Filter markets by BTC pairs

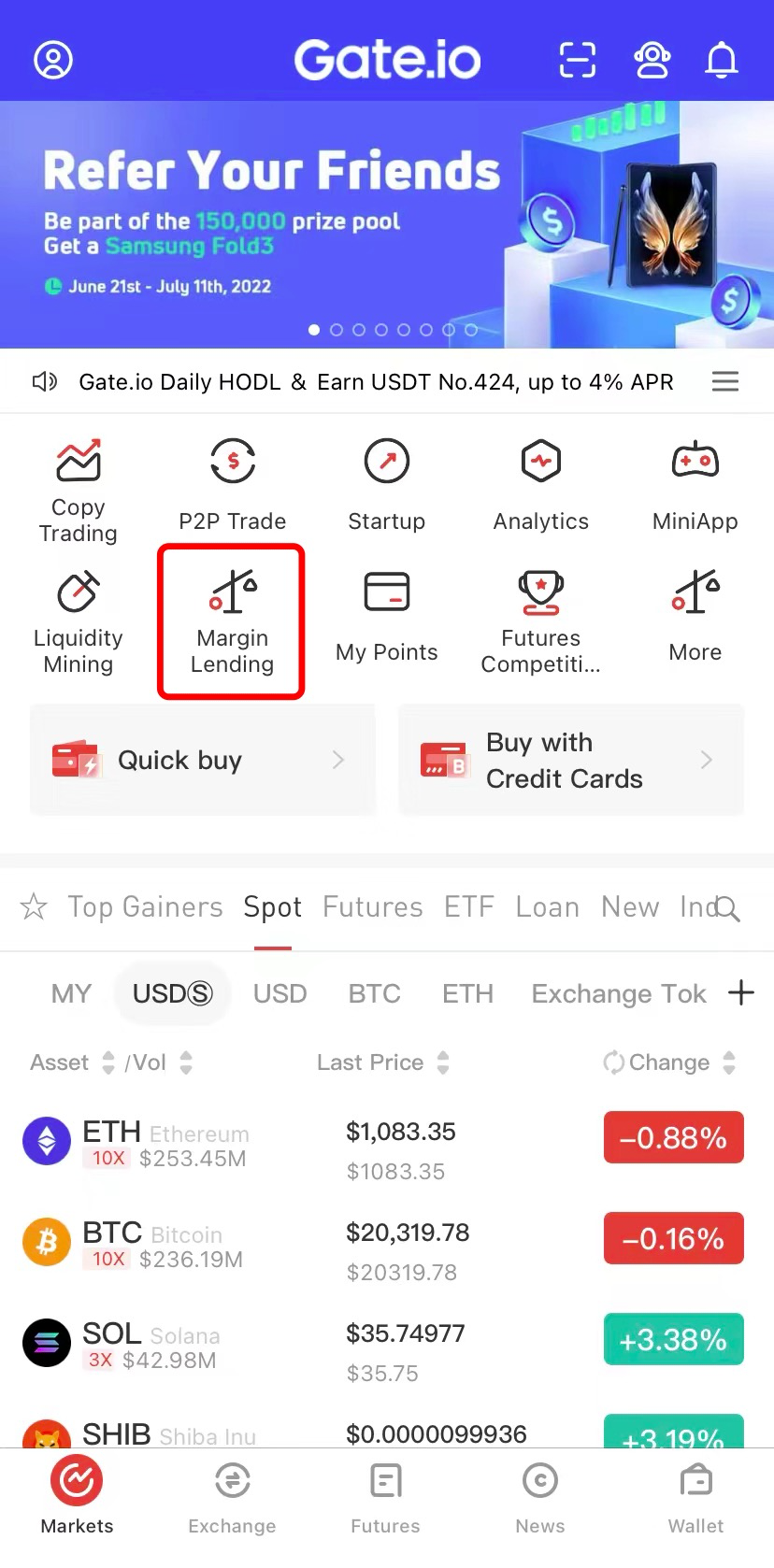(374, 993)
